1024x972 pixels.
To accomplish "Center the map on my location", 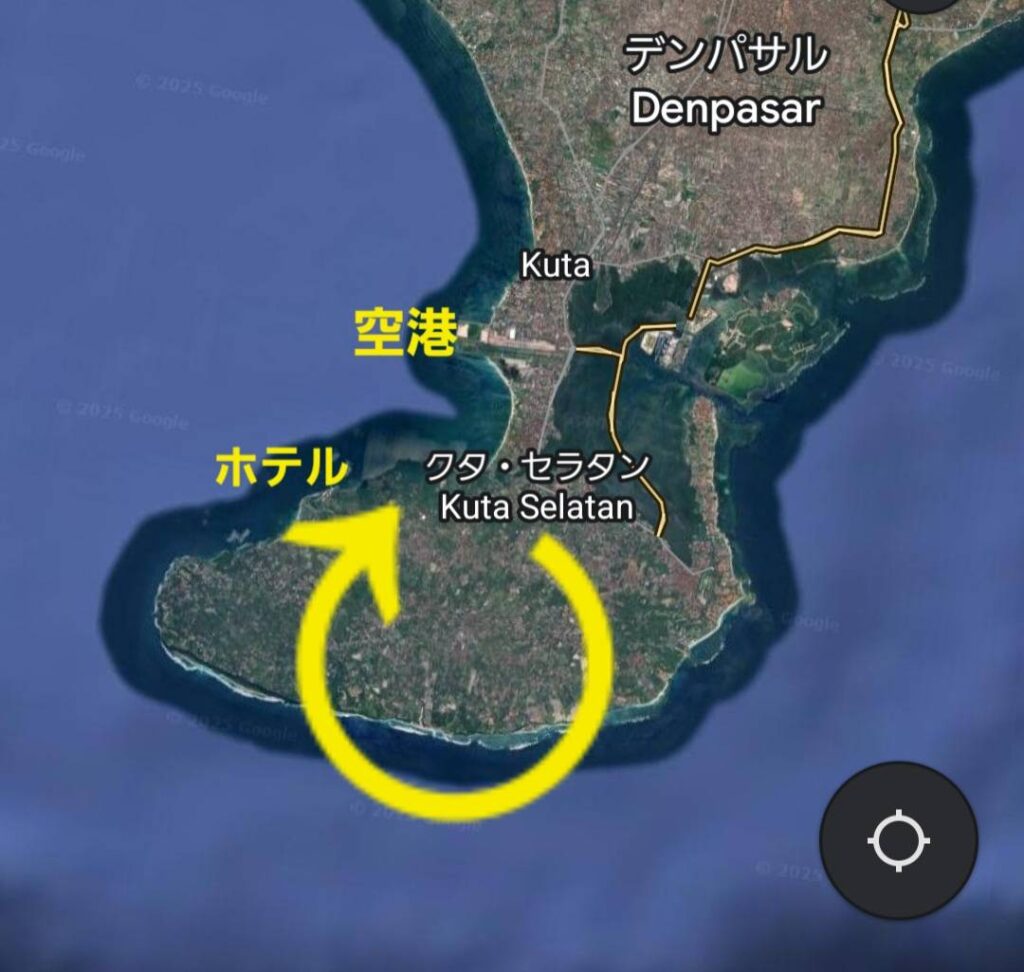I will pos(898,840).
